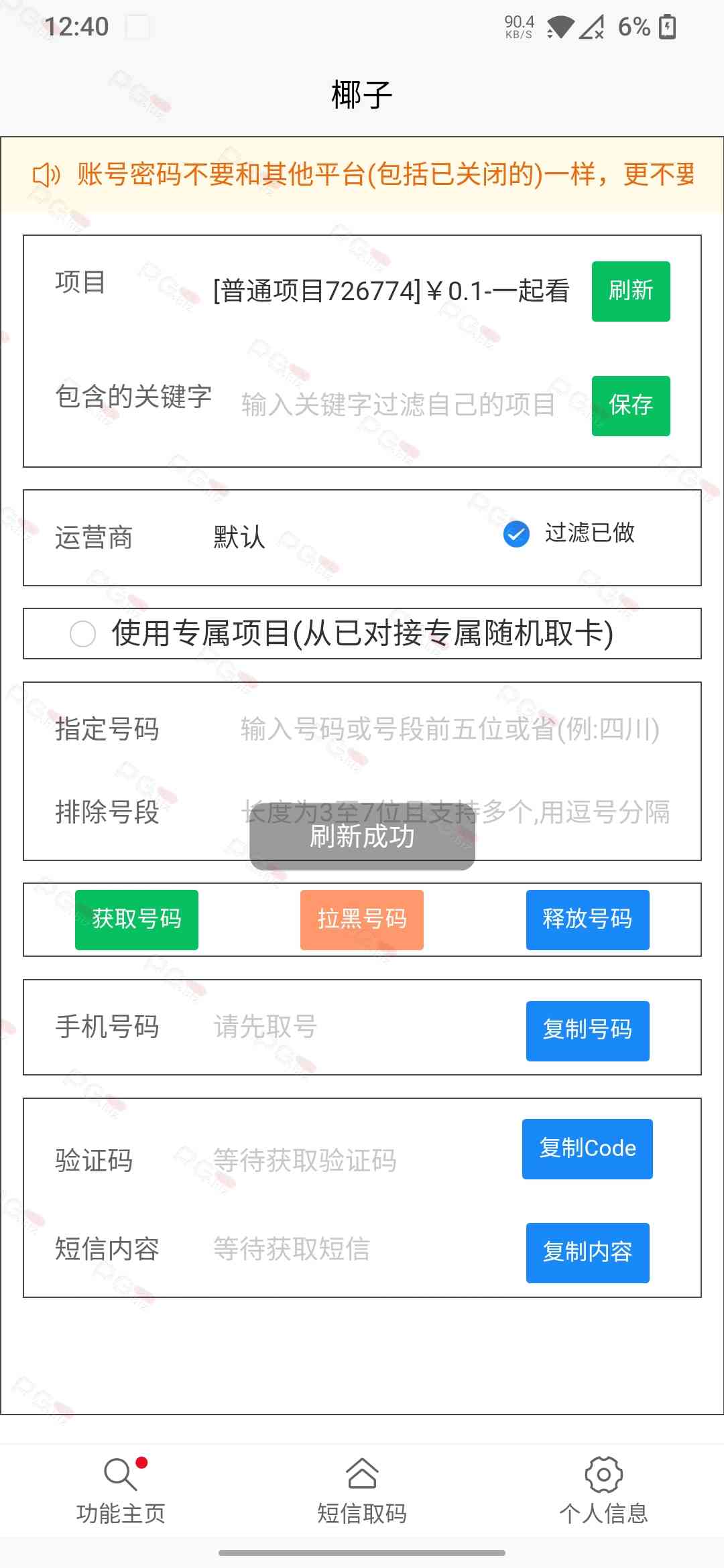Tap the green 保存 button
This screenshot has height=1568, width=724.
coord(630,405)
